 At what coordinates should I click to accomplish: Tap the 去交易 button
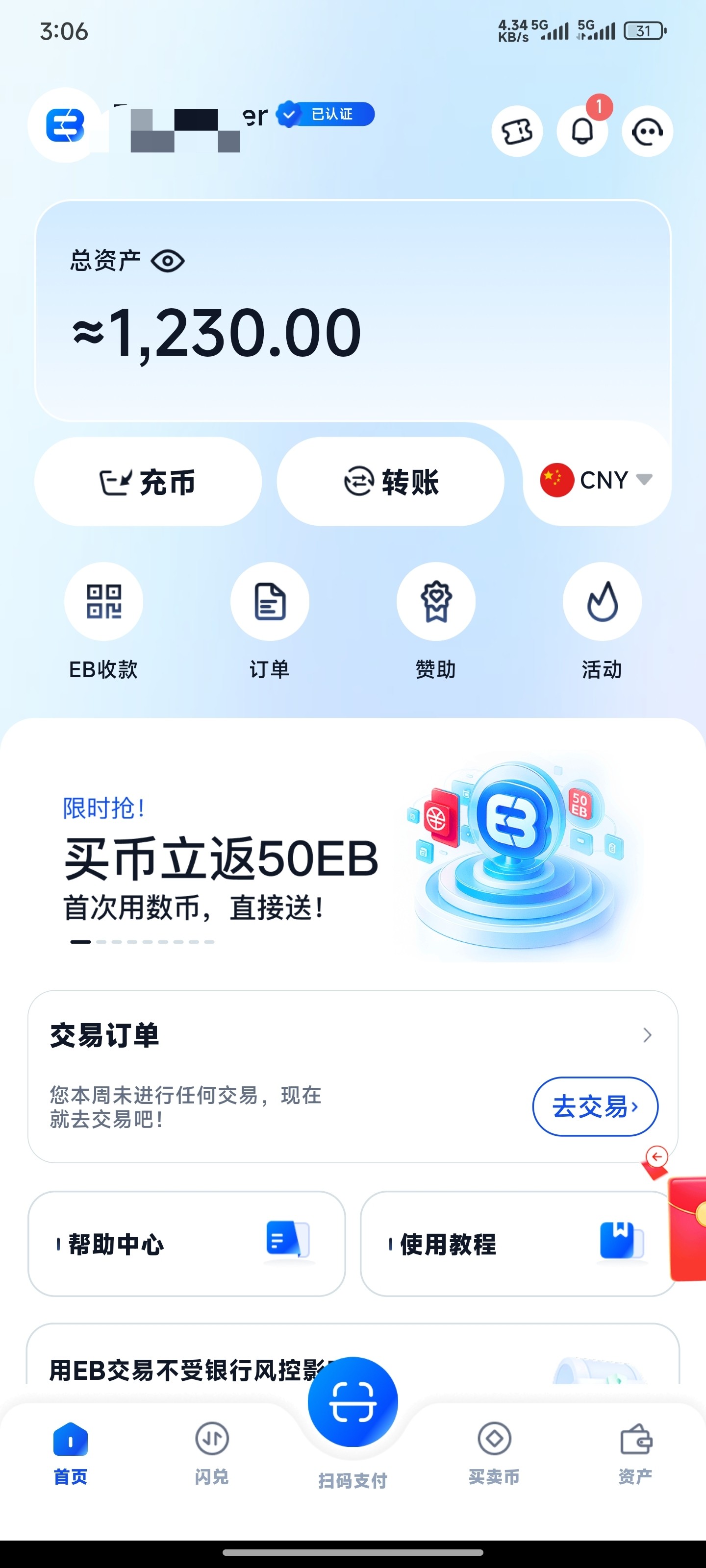tap(595, 1106)
